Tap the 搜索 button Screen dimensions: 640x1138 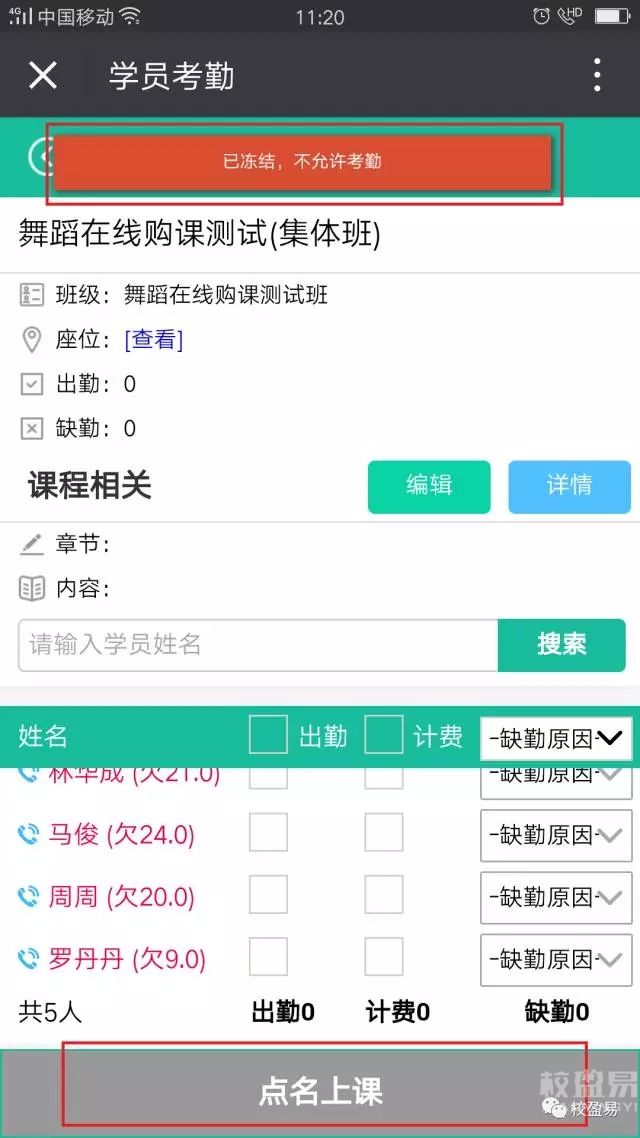562,644
